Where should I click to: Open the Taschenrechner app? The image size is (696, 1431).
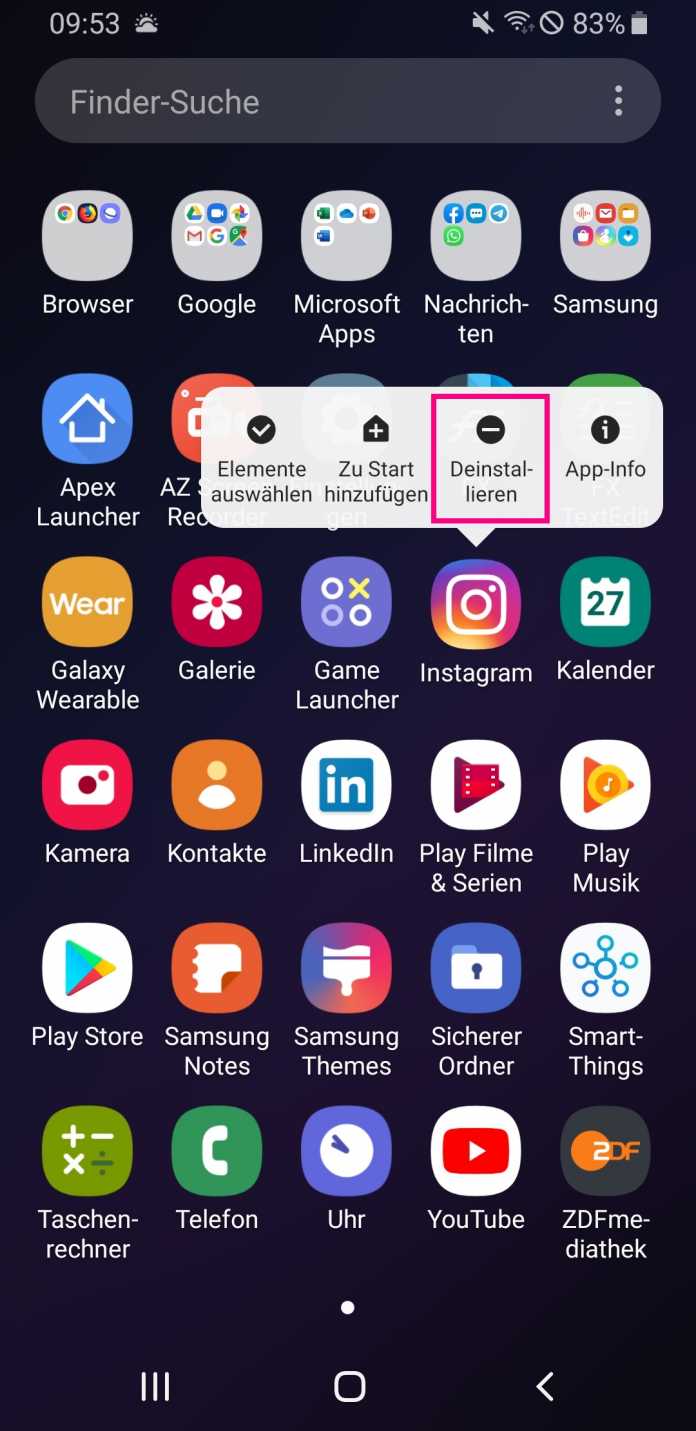tap(87, 1152)
